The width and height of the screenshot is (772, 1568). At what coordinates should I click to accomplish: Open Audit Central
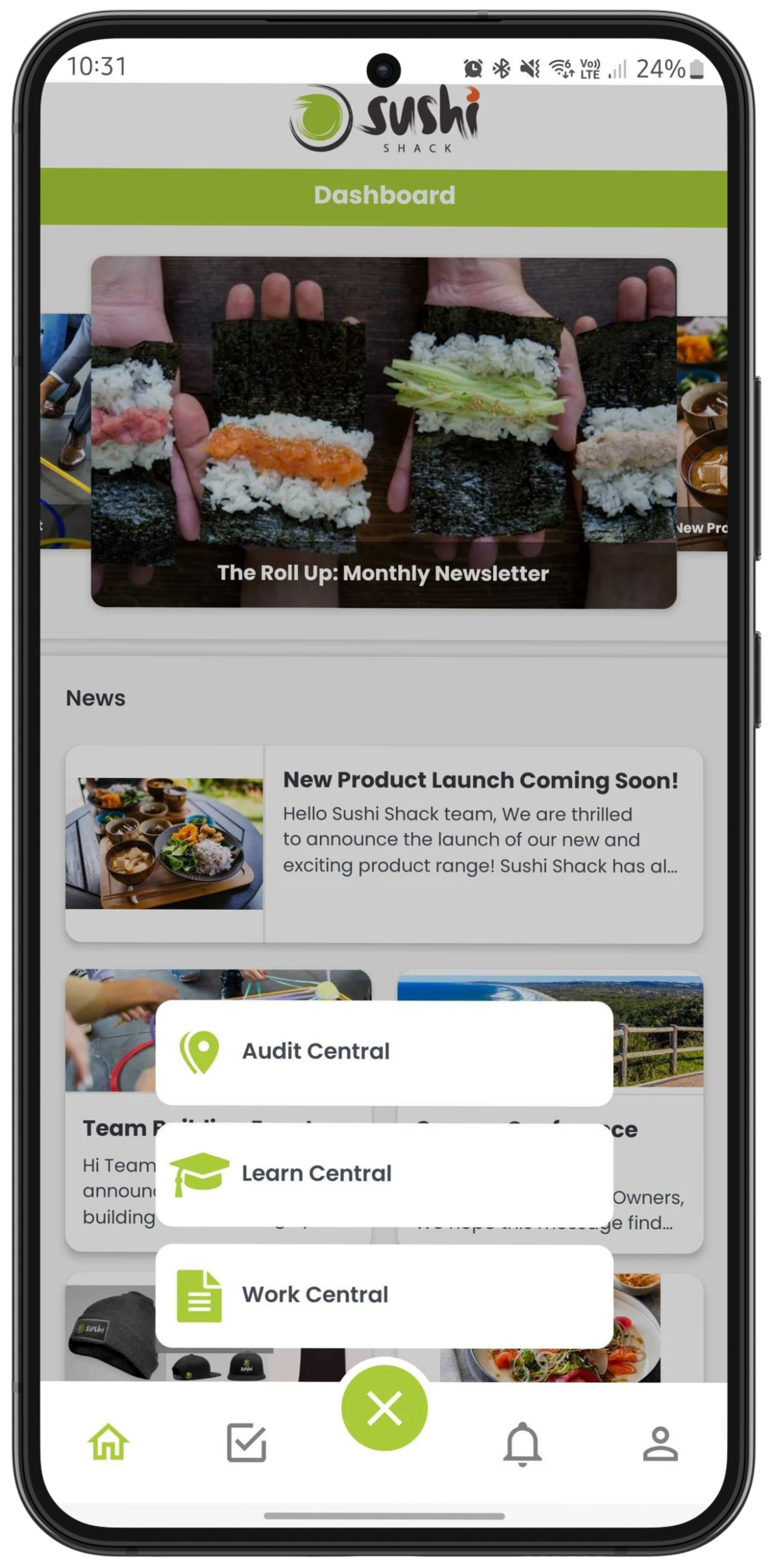tap(383, 1052)
